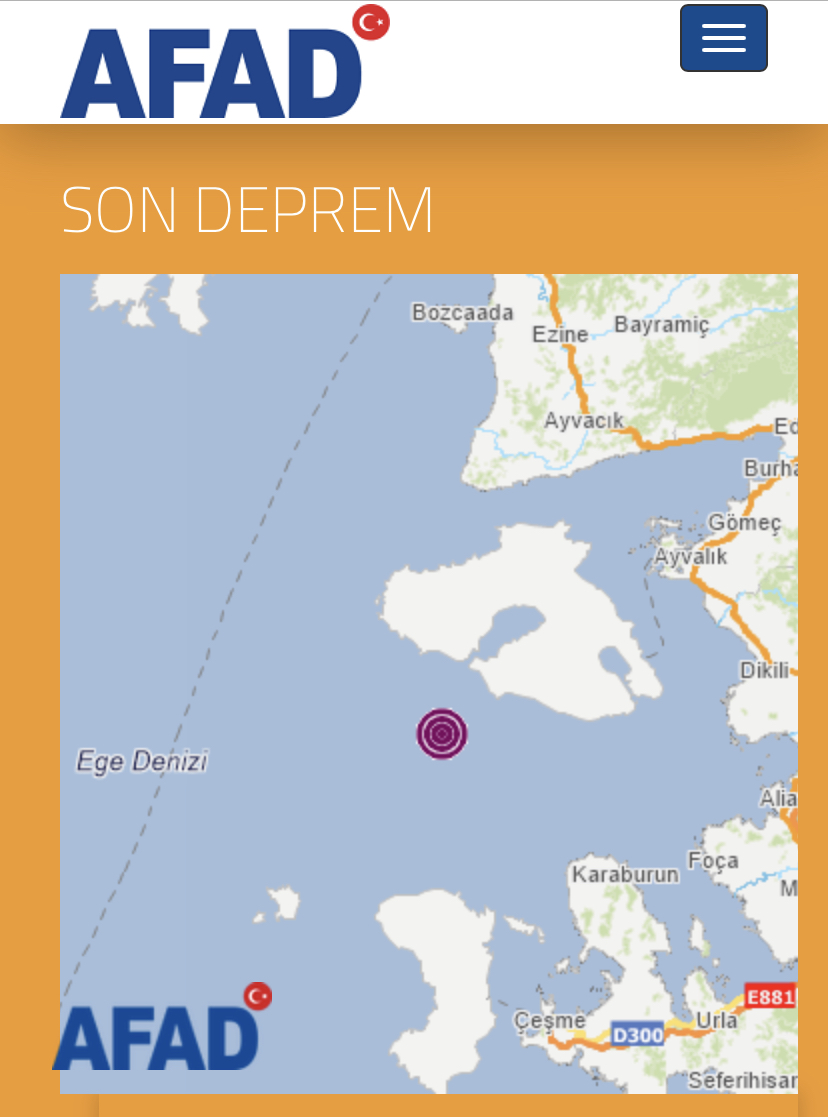Select the purple earthquake epicenter marker
The image size is (828, 1117).
pos(442,733)
